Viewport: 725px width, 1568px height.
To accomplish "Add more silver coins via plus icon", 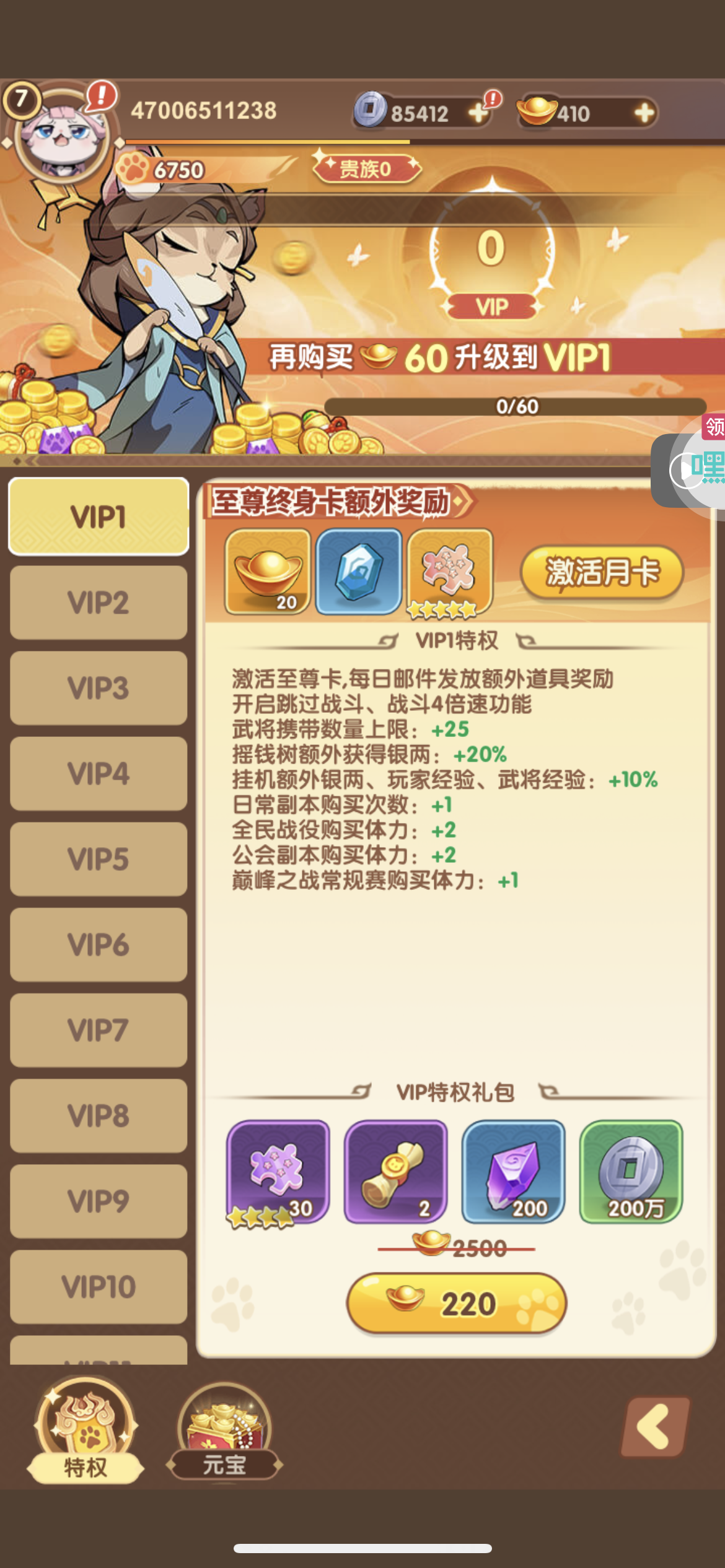I will click(478, 113).
